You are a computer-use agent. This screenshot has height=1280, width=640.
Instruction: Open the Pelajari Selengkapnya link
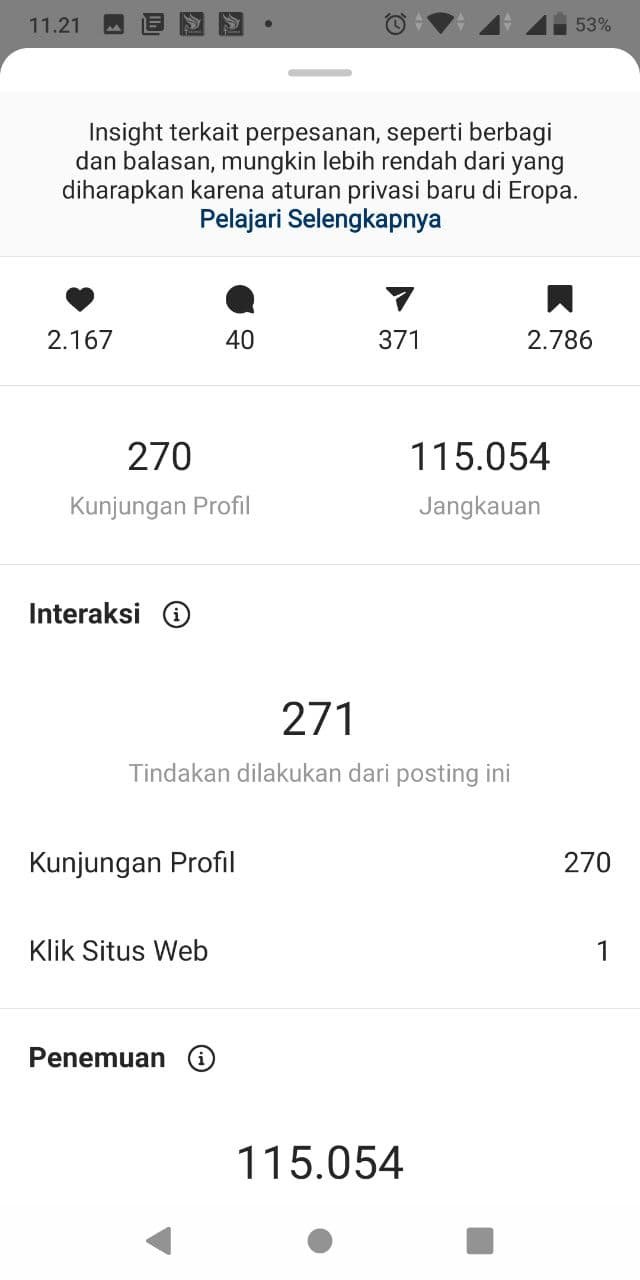(320, 219)
